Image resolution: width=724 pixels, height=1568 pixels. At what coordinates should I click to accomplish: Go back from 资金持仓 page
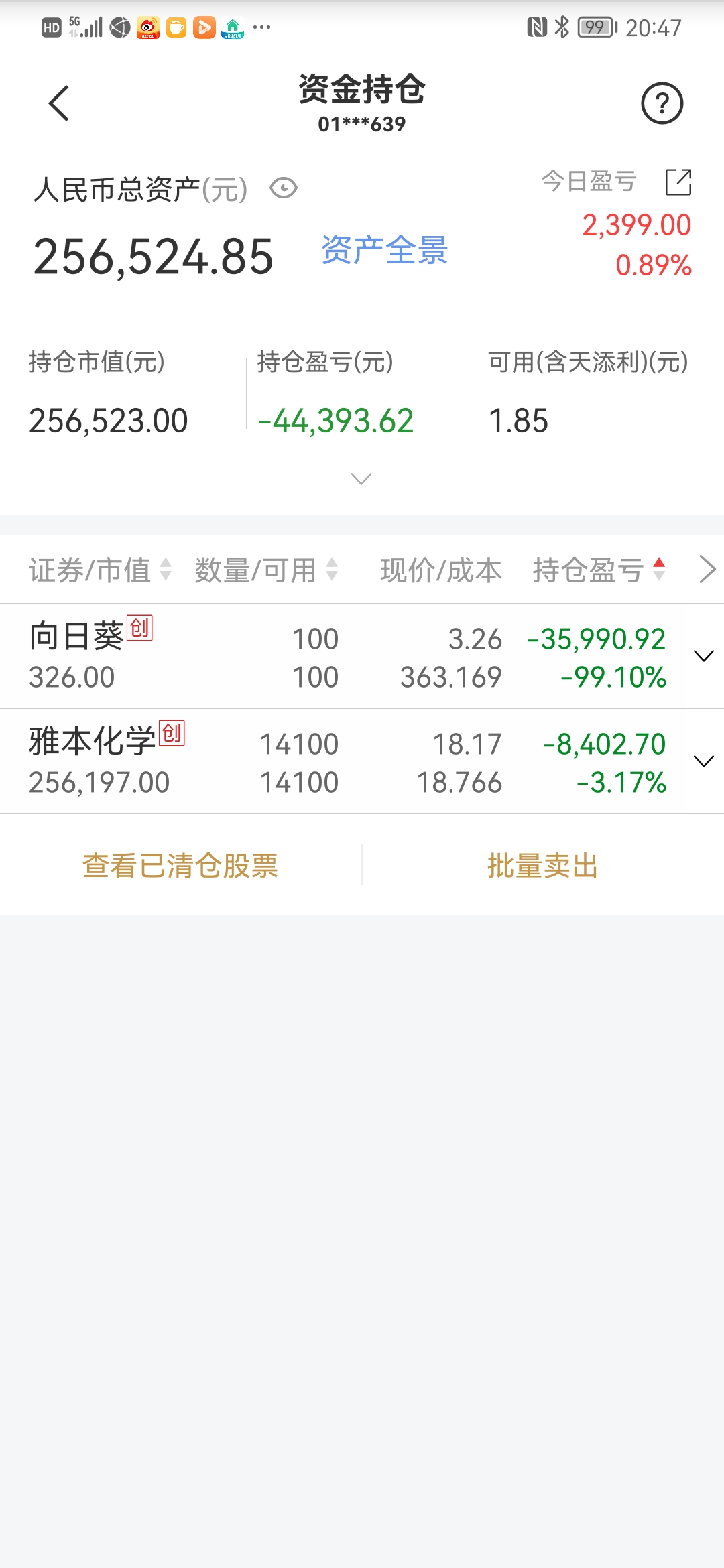(59, 103)
